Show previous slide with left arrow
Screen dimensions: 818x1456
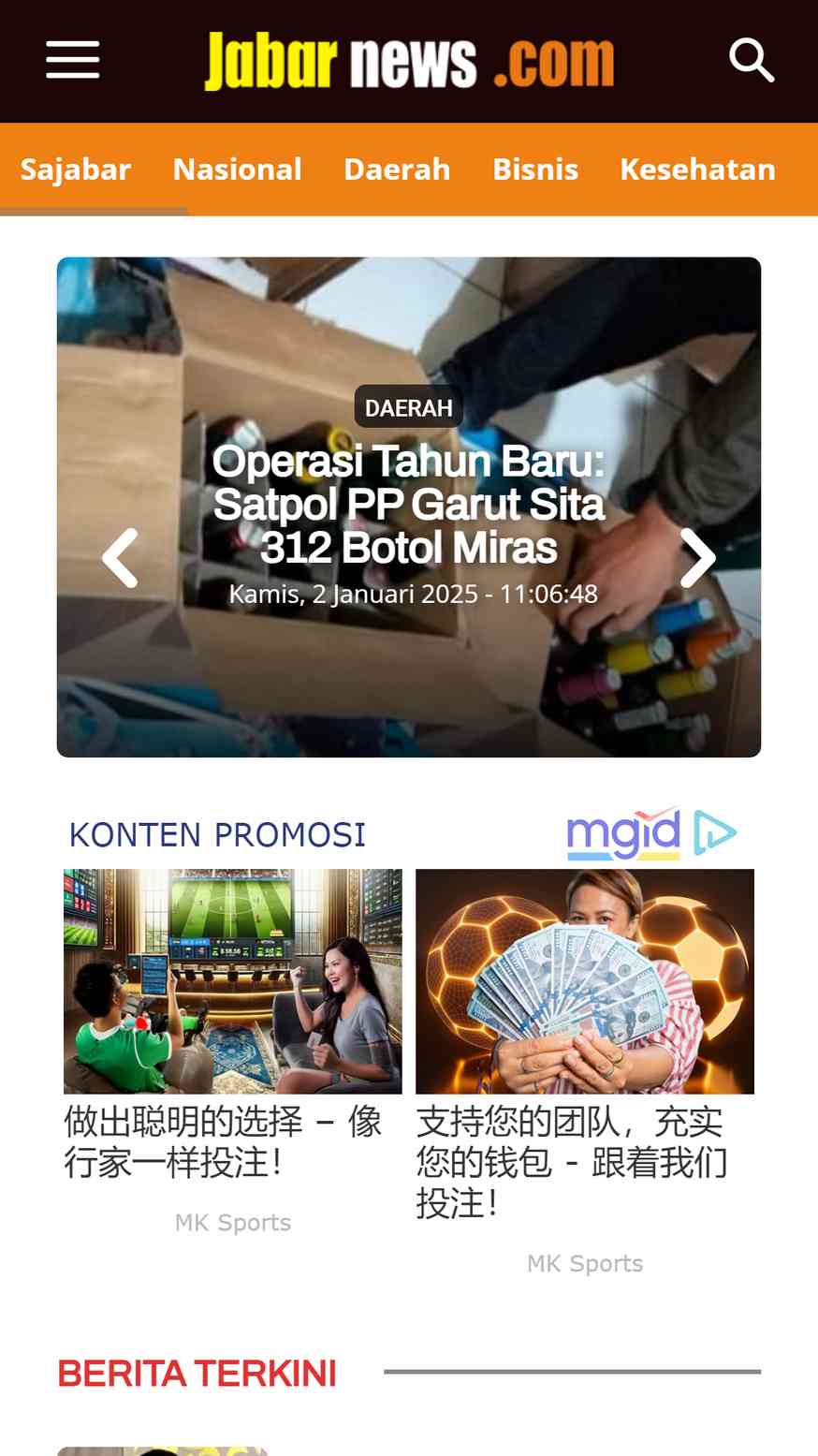(120, 558)
